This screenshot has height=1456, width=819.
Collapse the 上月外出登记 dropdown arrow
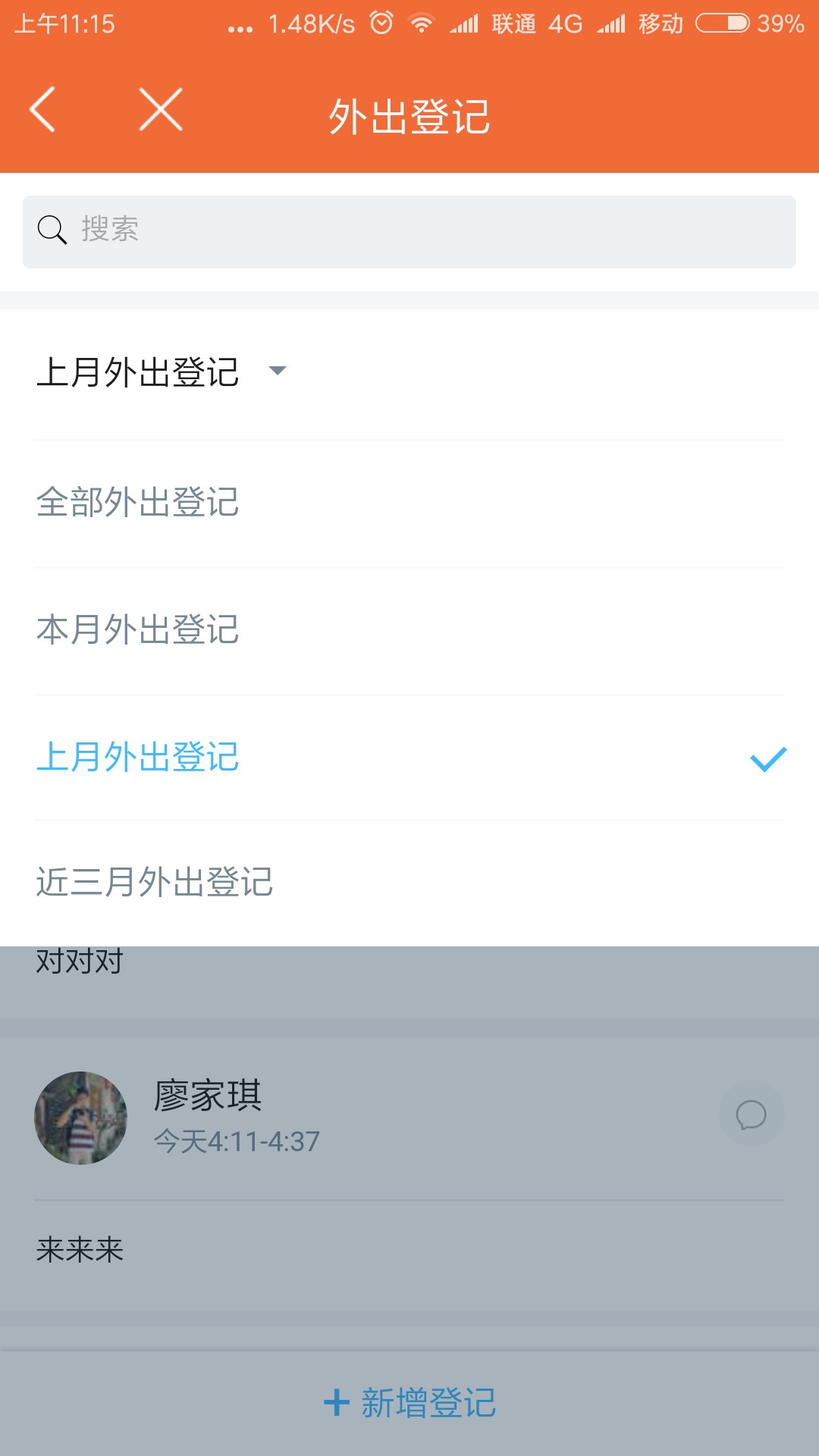pos(278,372)
